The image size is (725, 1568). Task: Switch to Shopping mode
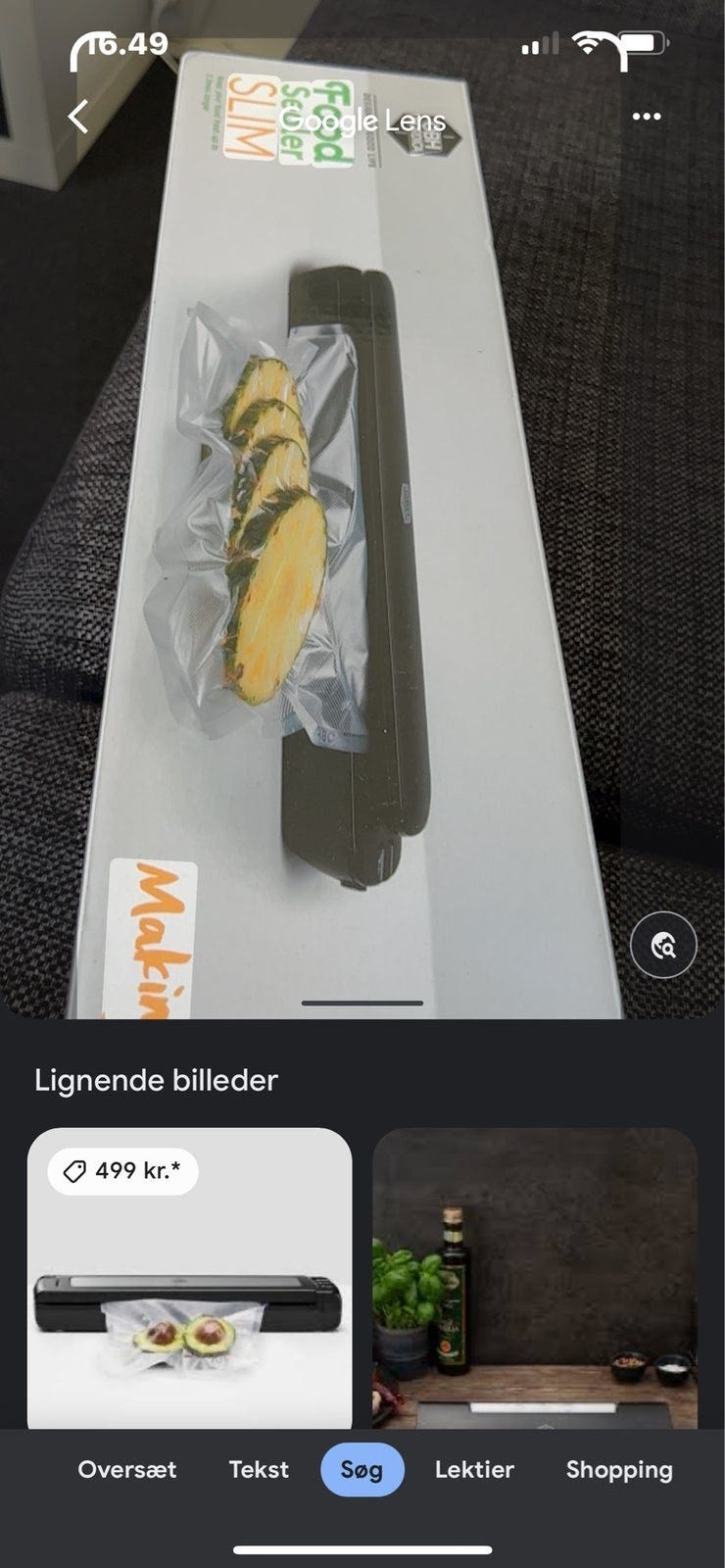(618, 1469)
